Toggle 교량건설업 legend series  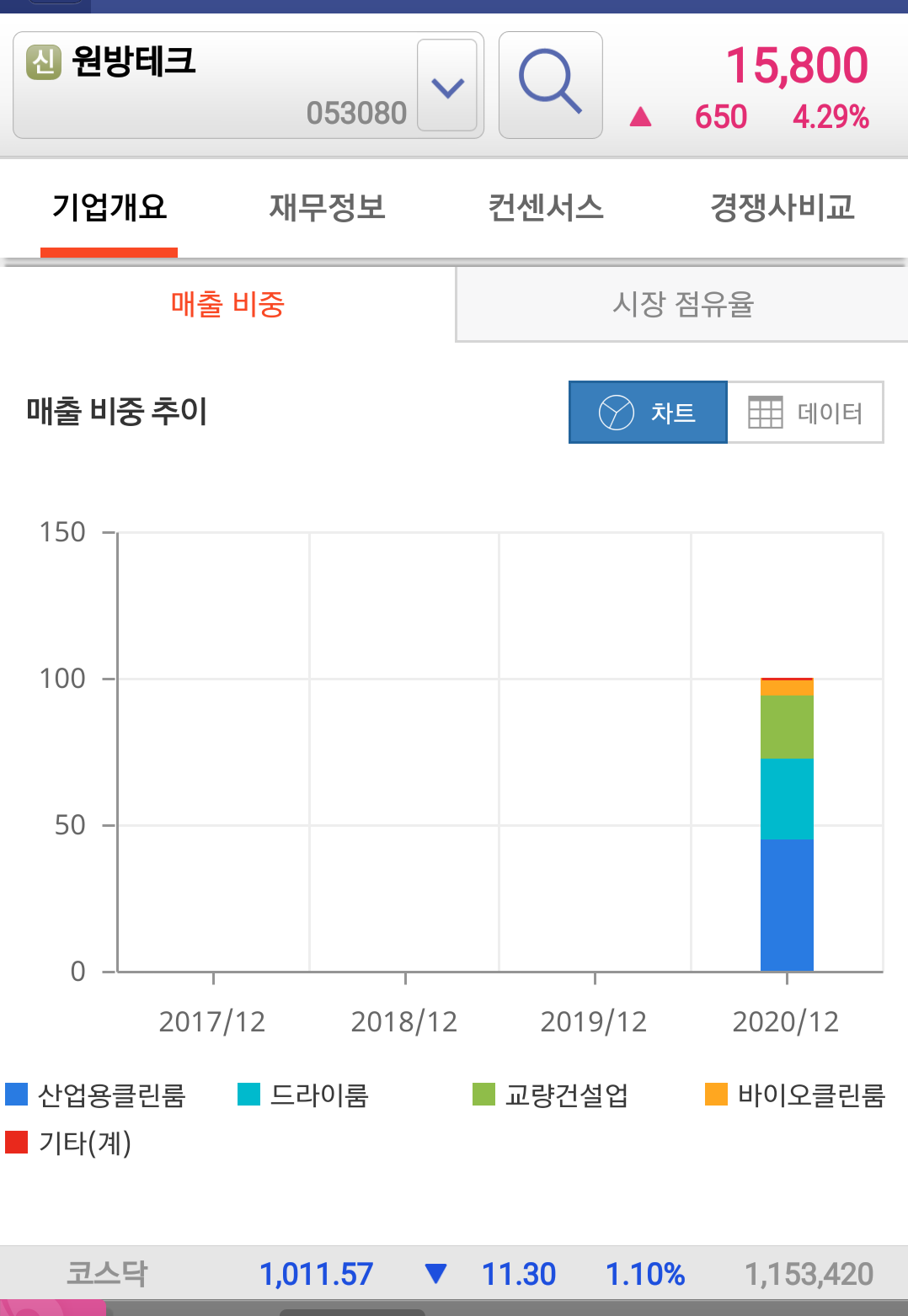[551, 1095]
